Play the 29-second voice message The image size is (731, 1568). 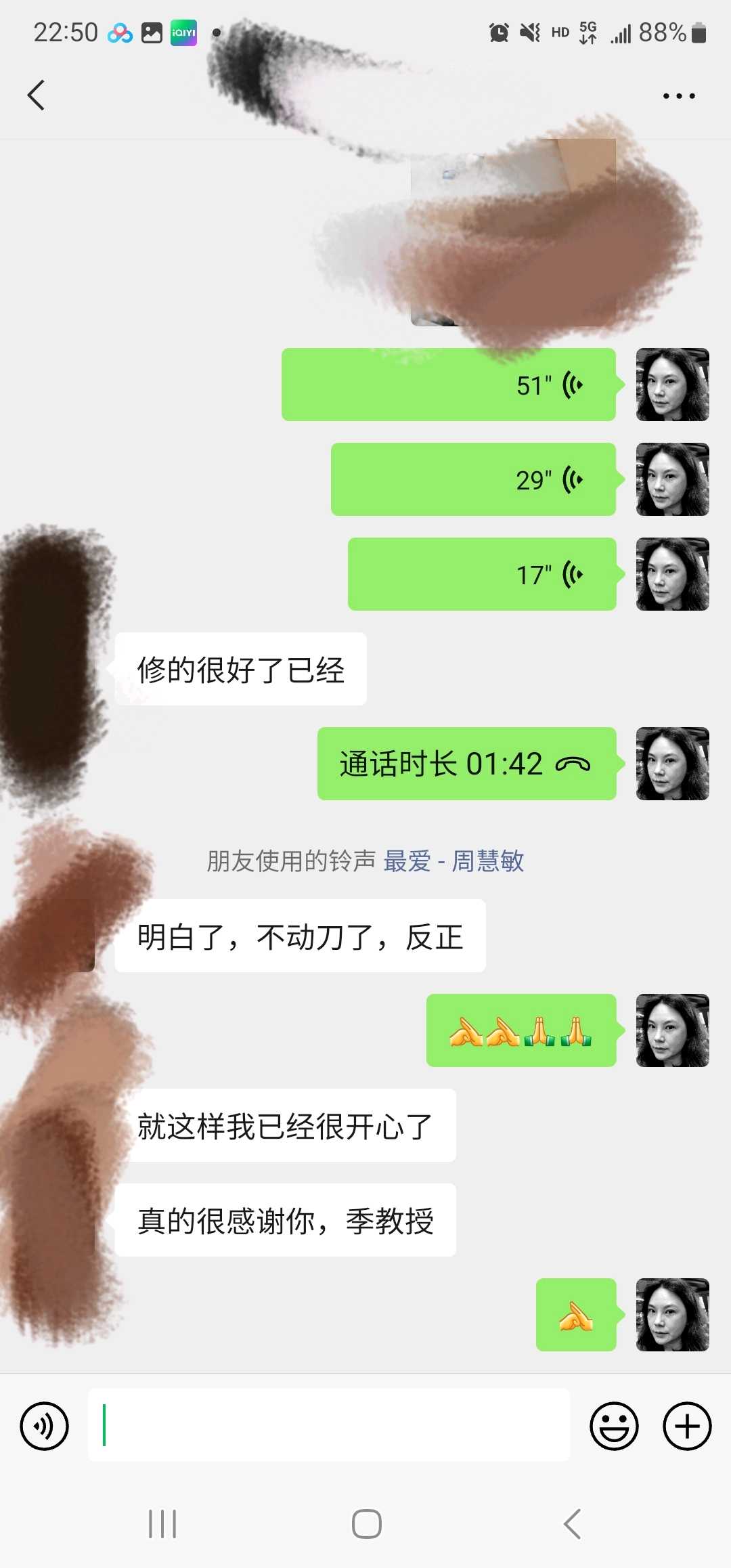pos(472,479)
